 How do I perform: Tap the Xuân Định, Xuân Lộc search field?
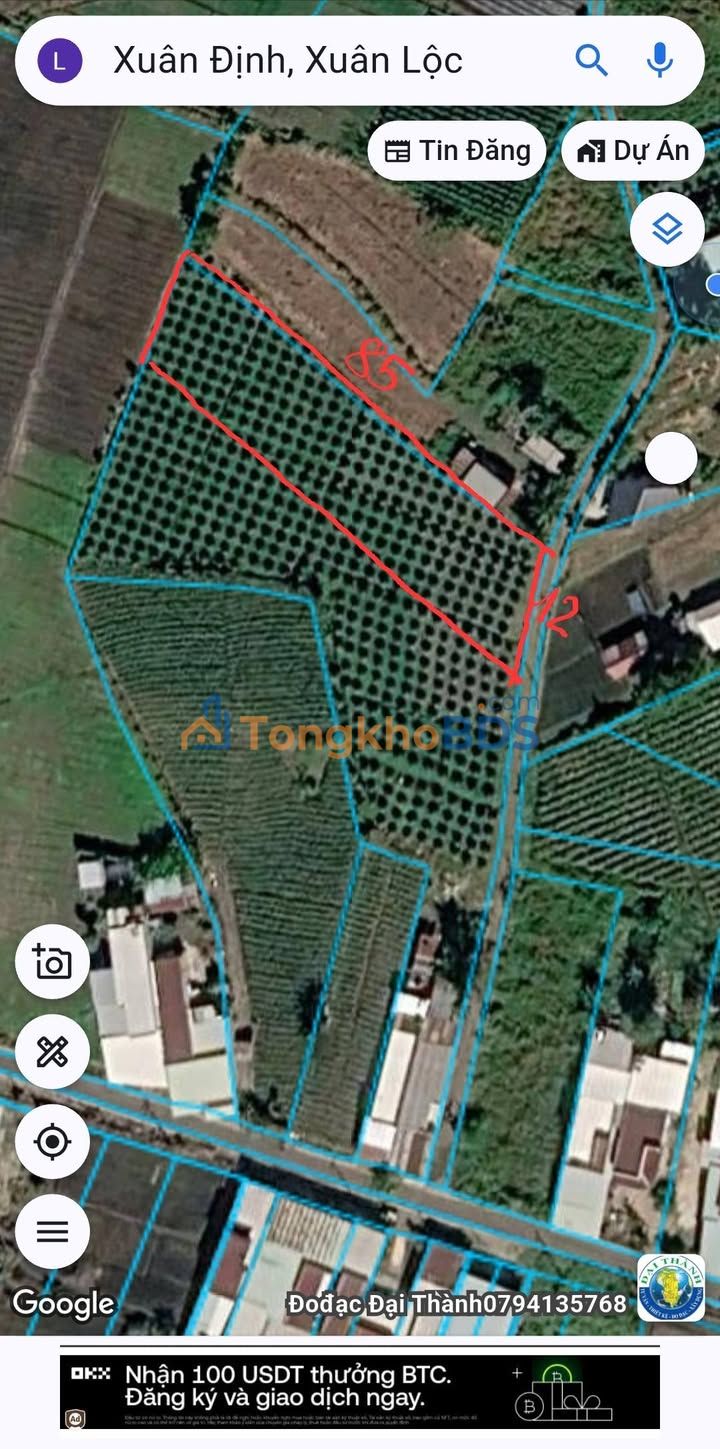(x=300, y=61)
